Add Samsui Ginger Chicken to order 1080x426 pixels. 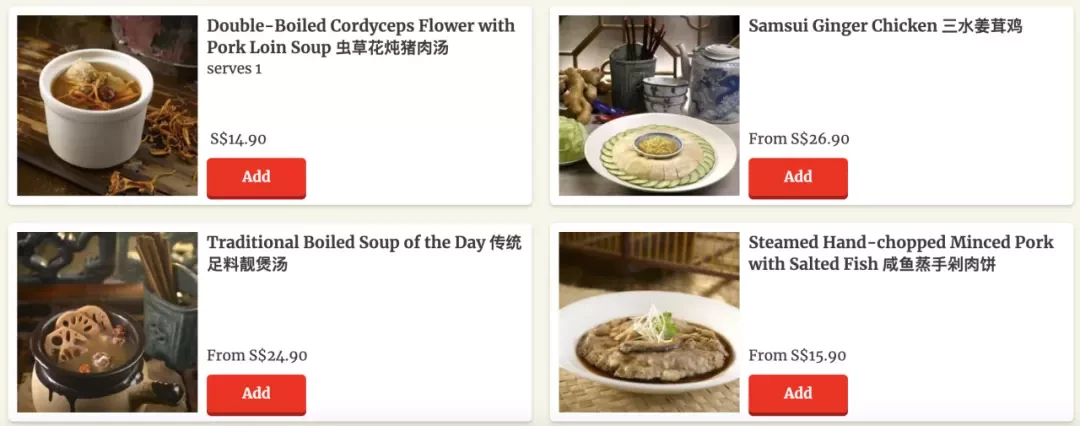click(797, 177)
